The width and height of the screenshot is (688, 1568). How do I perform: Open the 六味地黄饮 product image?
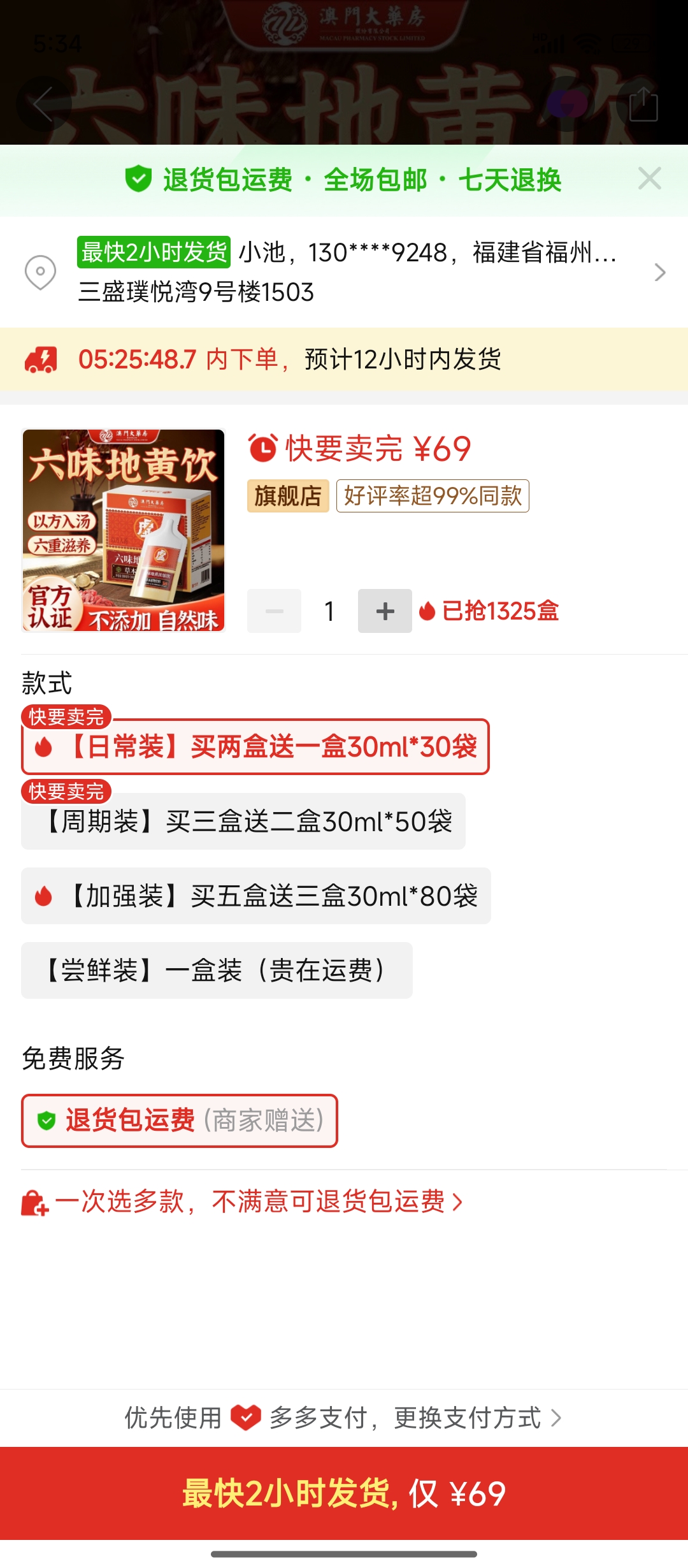coord(124,530)
